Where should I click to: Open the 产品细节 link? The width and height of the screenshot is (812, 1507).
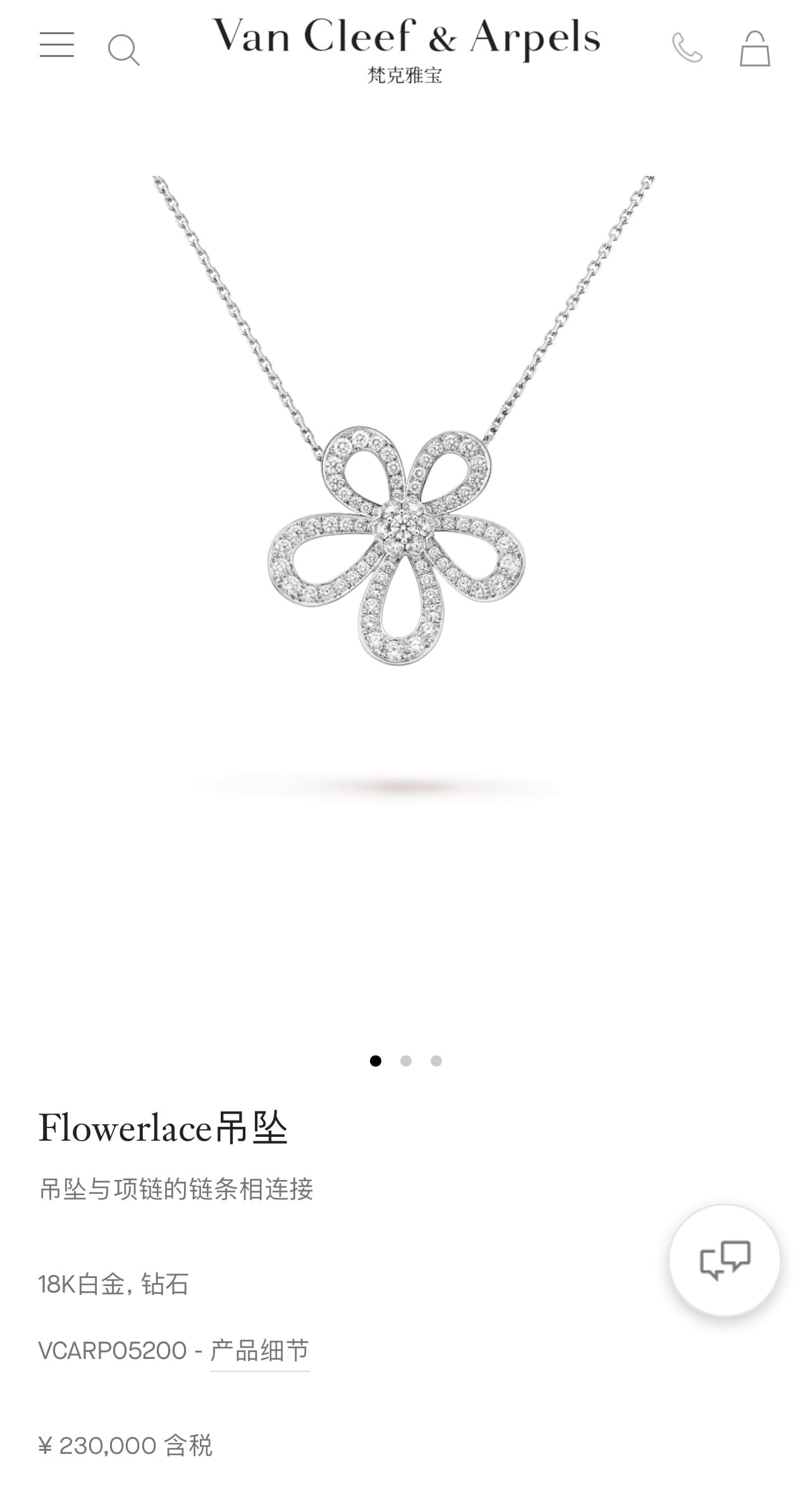pyautogui.click(x=260, y=1350)
